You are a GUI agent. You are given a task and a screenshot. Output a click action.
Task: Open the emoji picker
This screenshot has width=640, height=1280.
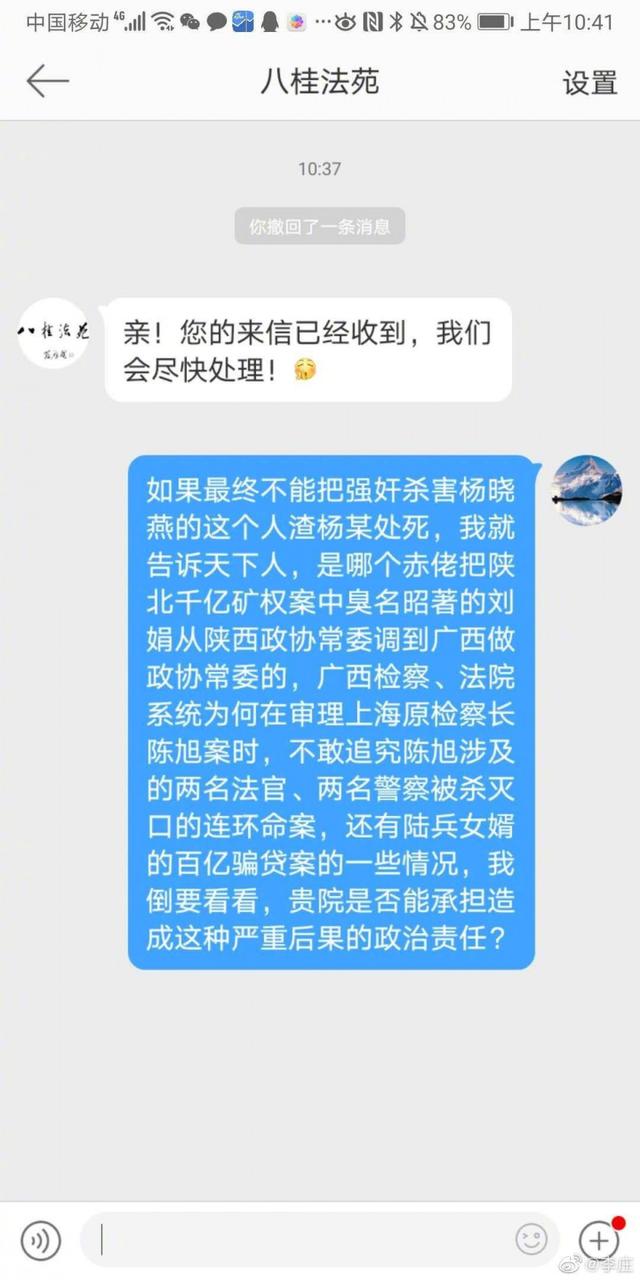tap(532, 1240)
